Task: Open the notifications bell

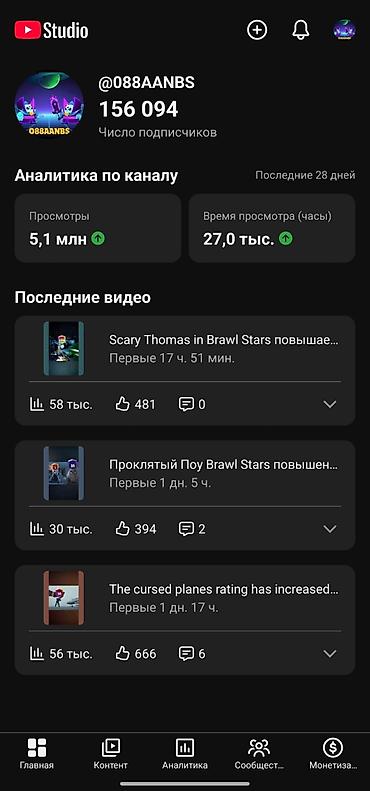Action: [x=300, y=30]
